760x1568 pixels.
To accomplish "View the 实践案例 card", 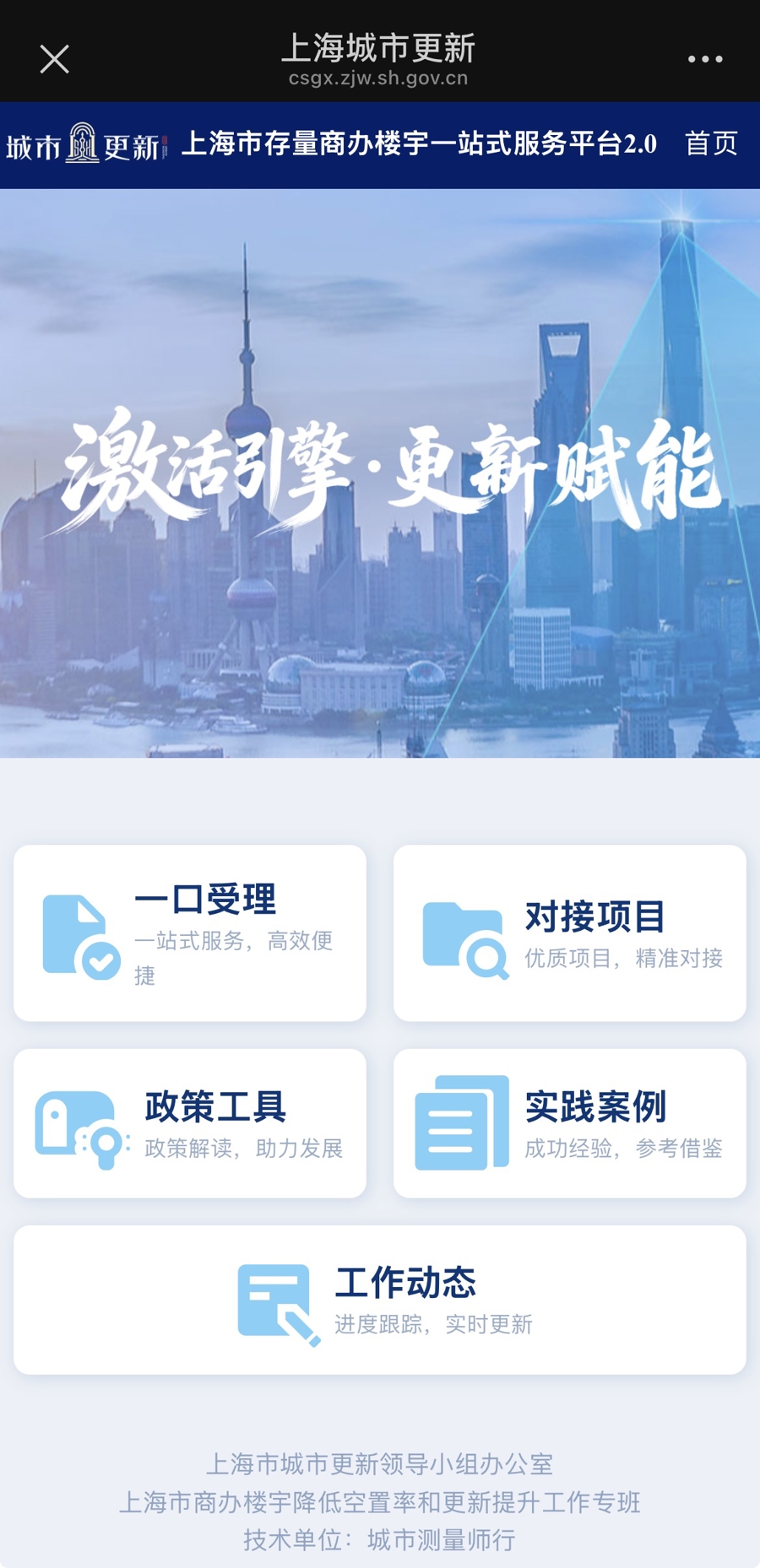I will tap(570, 1122).
